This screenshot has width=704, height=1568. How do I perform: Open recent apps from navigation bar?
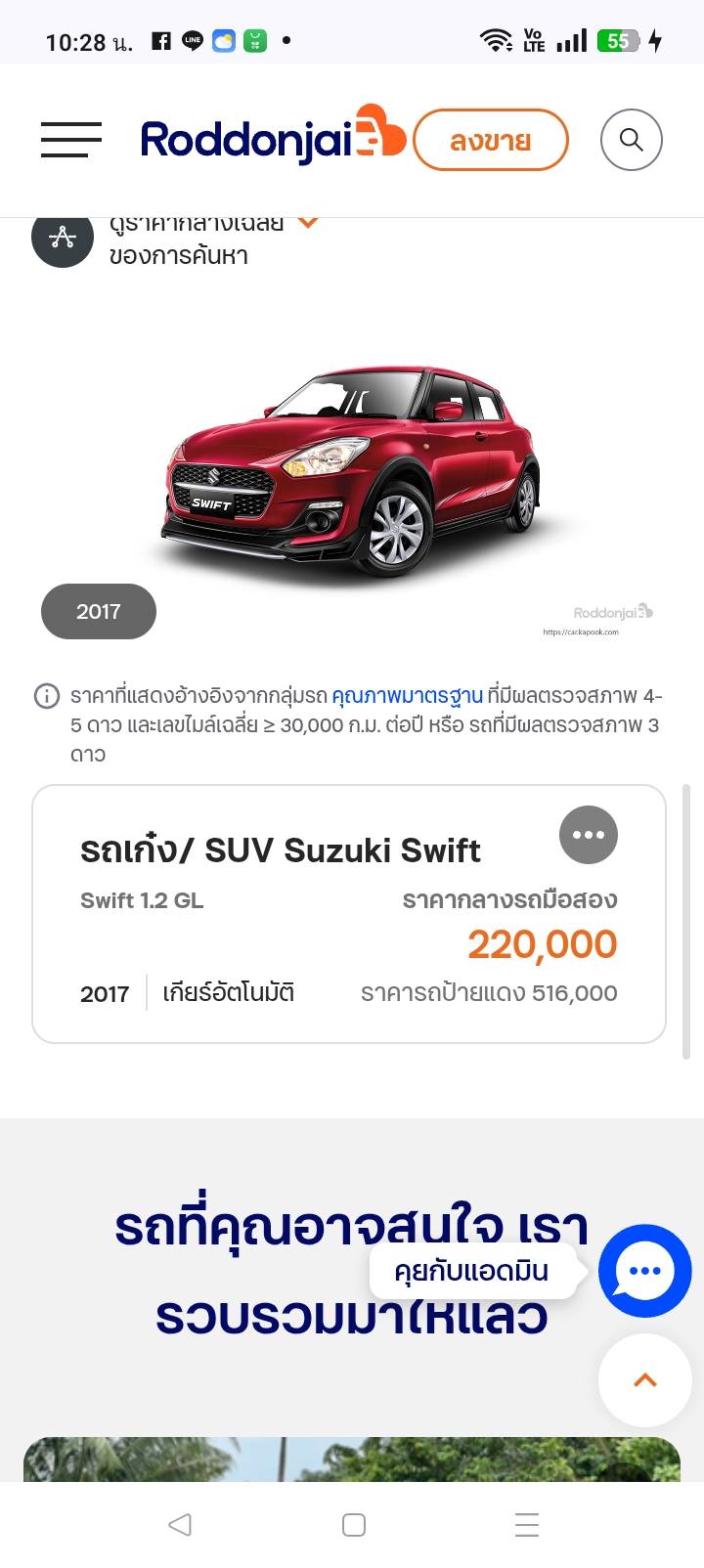(x=526, y=1524)
